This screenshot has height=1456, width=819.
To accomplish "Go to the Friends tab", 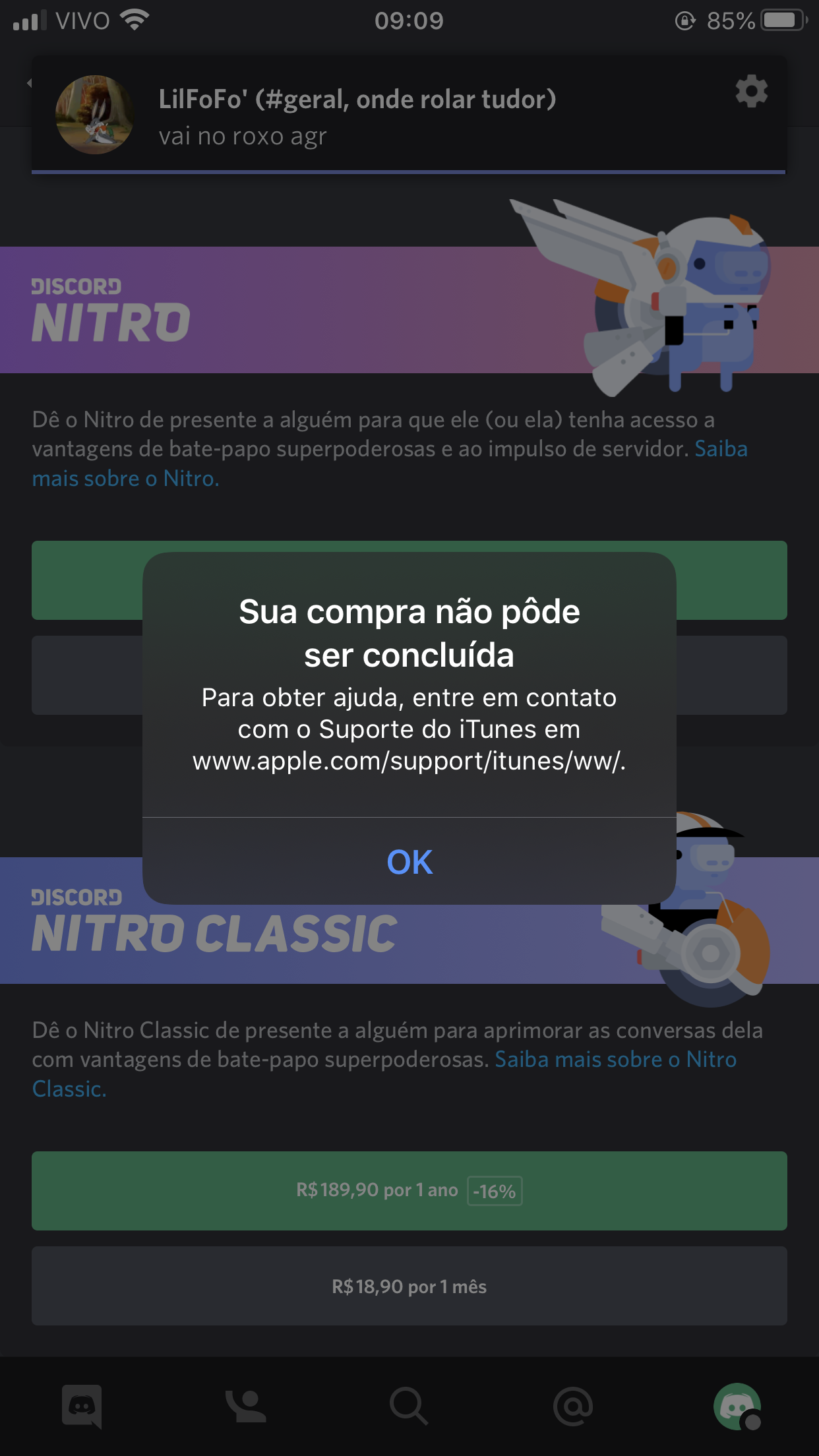I will 245,1406.
